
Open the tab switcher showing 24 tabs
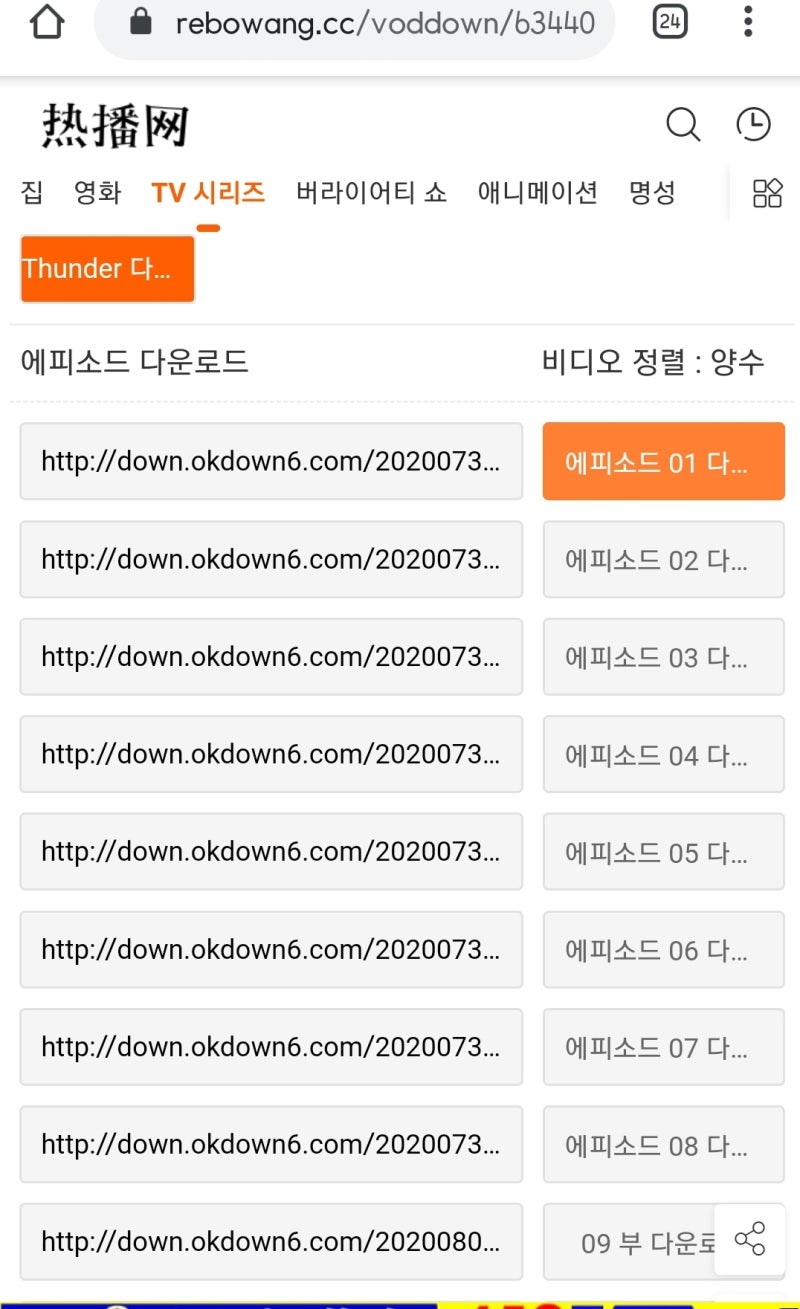[x=670, y=23]
